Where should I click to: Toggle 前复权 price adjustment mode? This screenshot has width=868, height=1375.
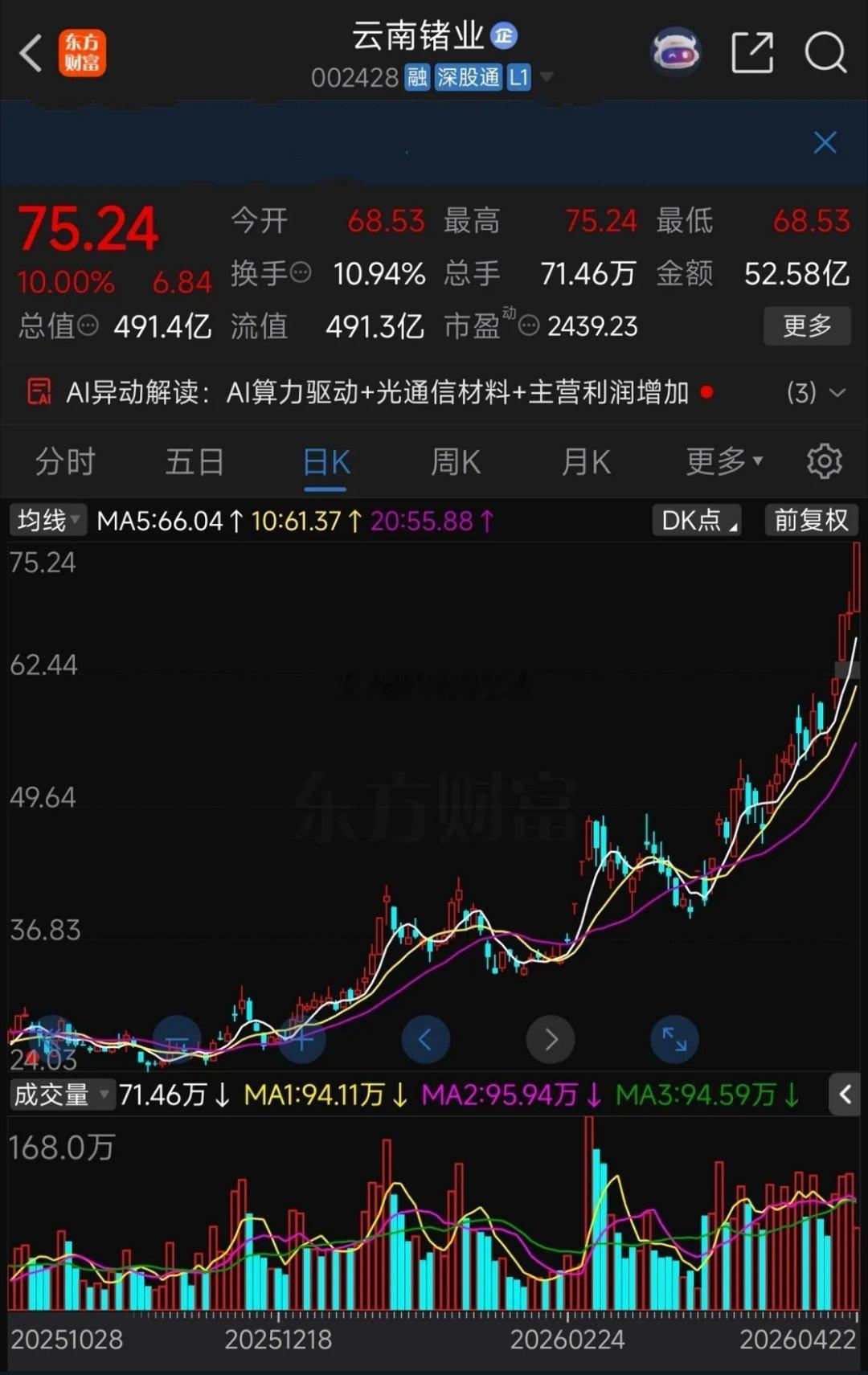(x=810, y=520)
